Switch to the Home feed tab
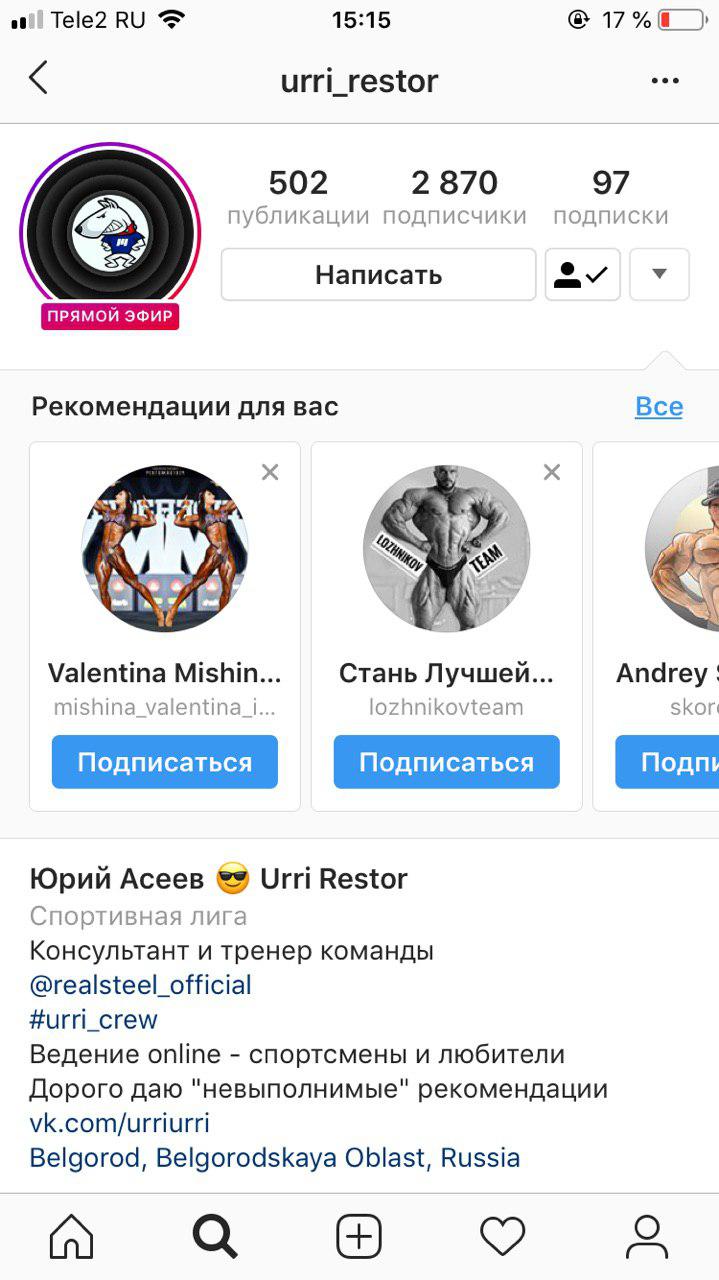Screen dimensions: 719x1280 click(71, 1238)
